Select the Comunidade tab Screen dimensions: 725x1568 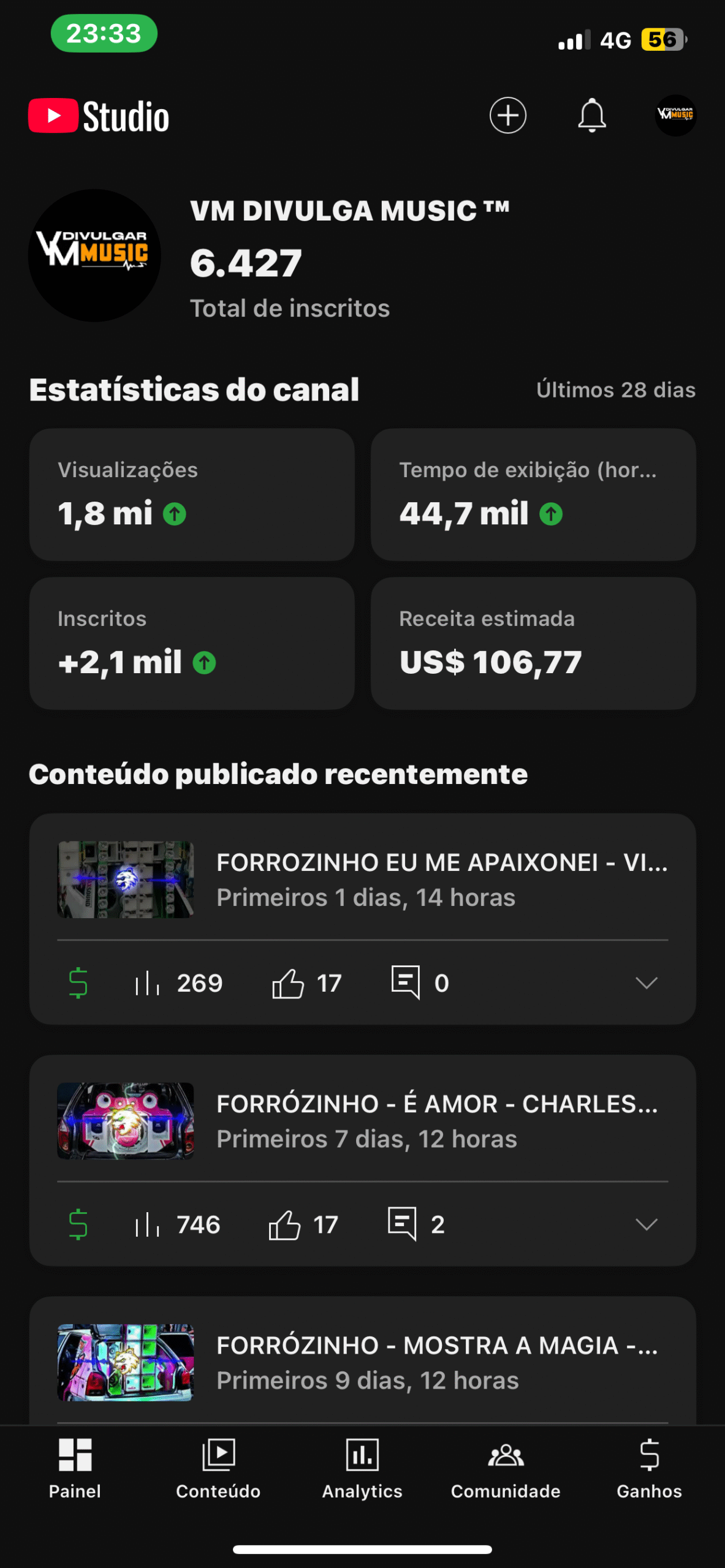[506, 1468]
